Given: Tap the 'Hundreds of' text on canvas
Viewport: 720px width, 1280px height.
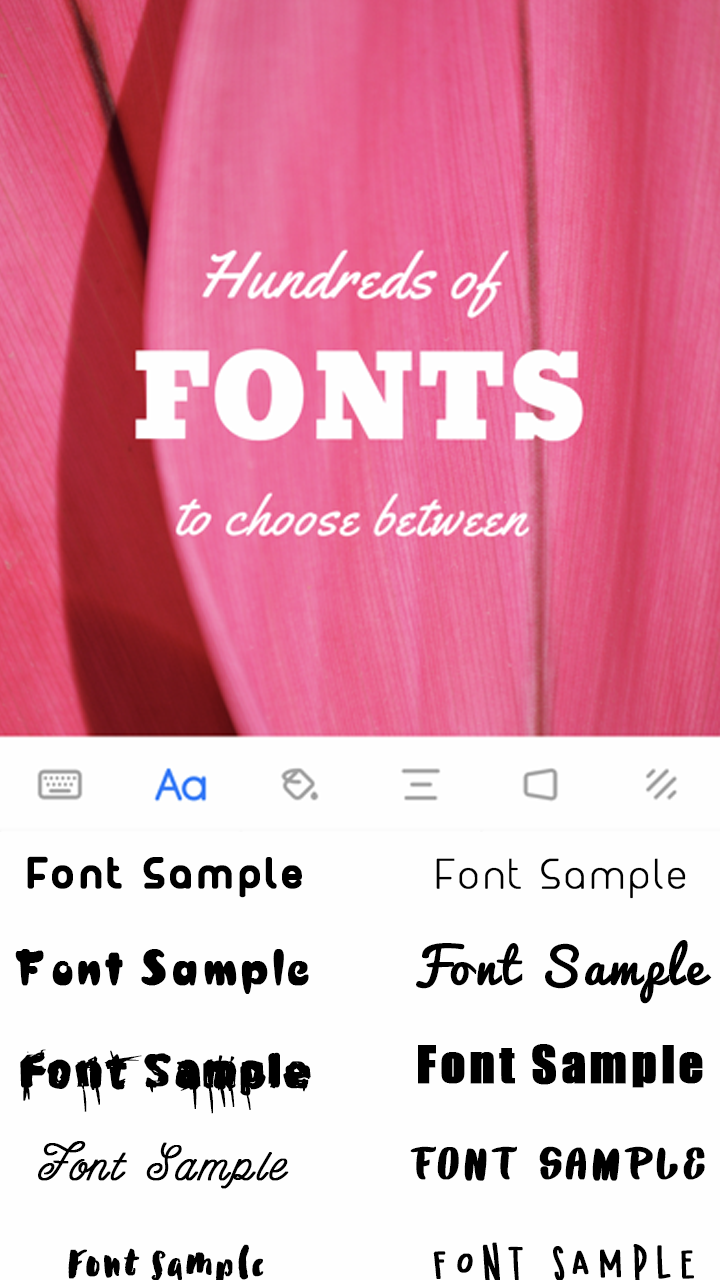Looking at the screenshot, I should coord(352,280).
